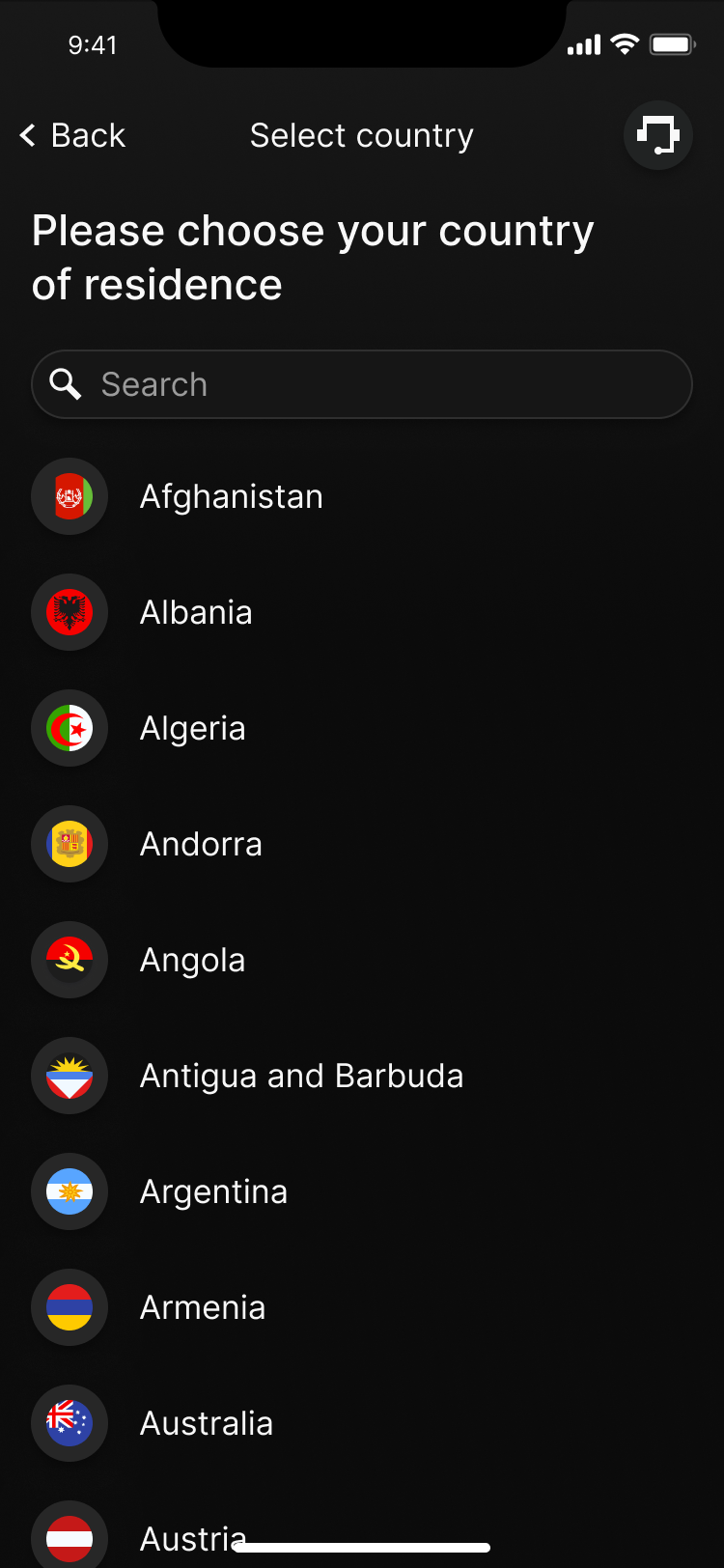Pick Algeria as your country
This screenshot has height=1568, width=724.
pyautogui.click(x=193, y=728)
